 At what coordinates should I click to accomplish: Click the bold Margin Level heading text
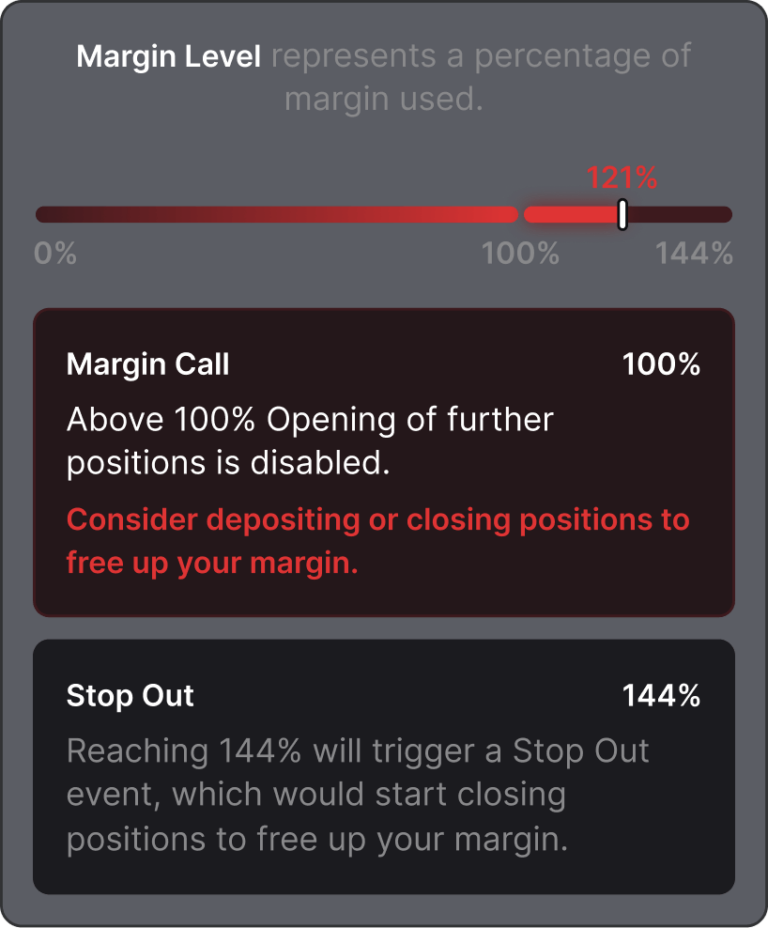(168, 56)
